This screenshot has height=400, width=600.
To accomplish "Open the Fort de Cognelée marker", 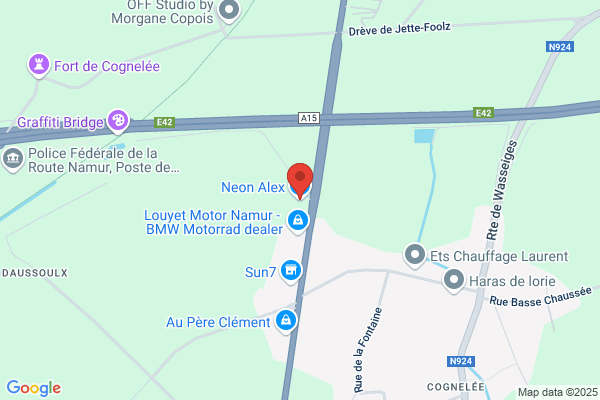I will point(39,65).
